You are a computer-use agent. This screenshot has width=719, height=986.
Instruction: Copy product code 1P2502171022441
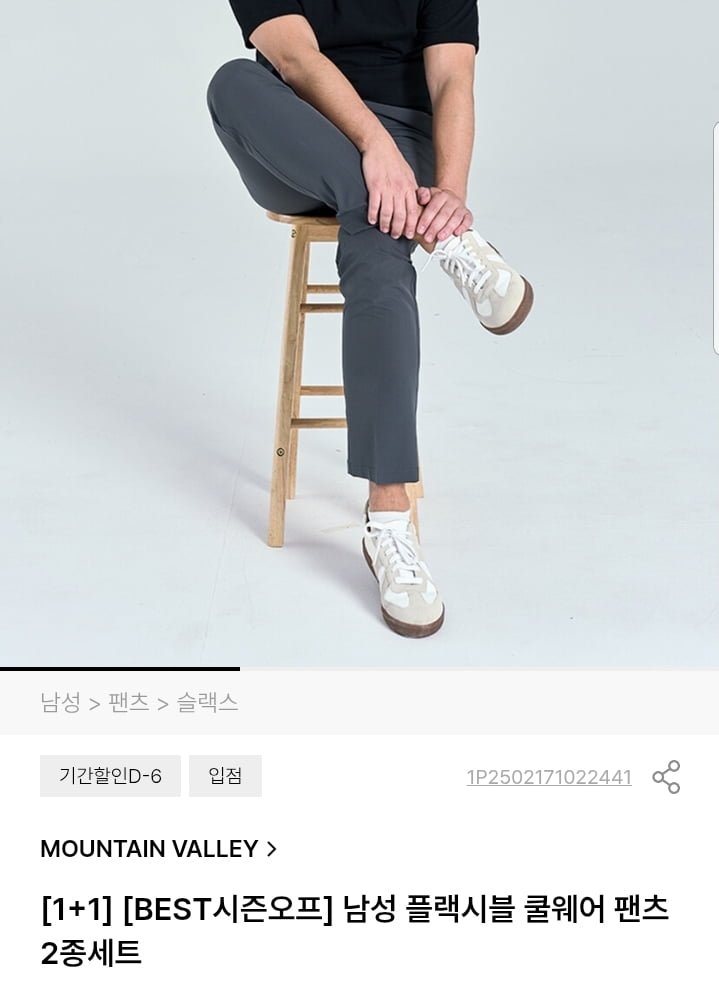point(548,777)
